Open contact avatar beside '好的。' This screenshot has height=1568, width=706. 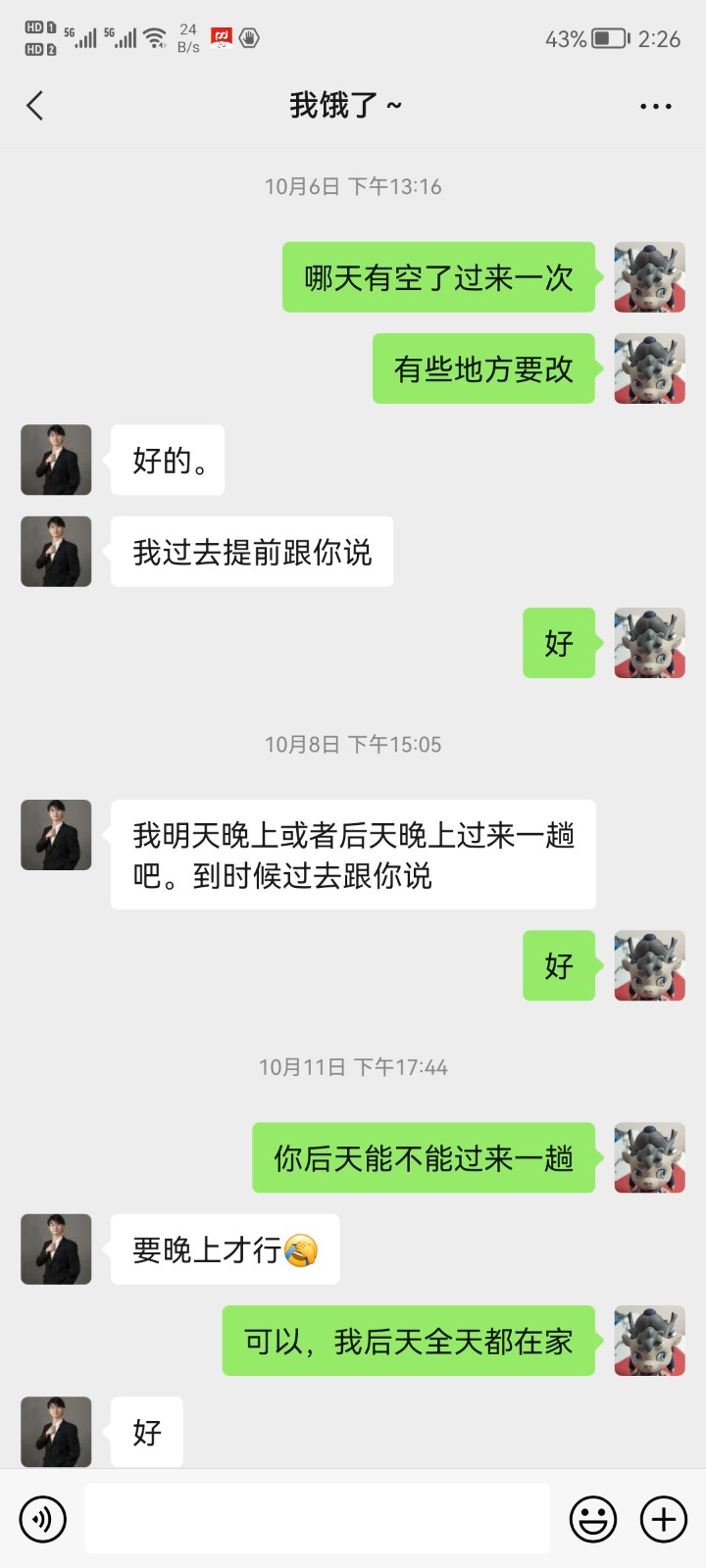56,460
